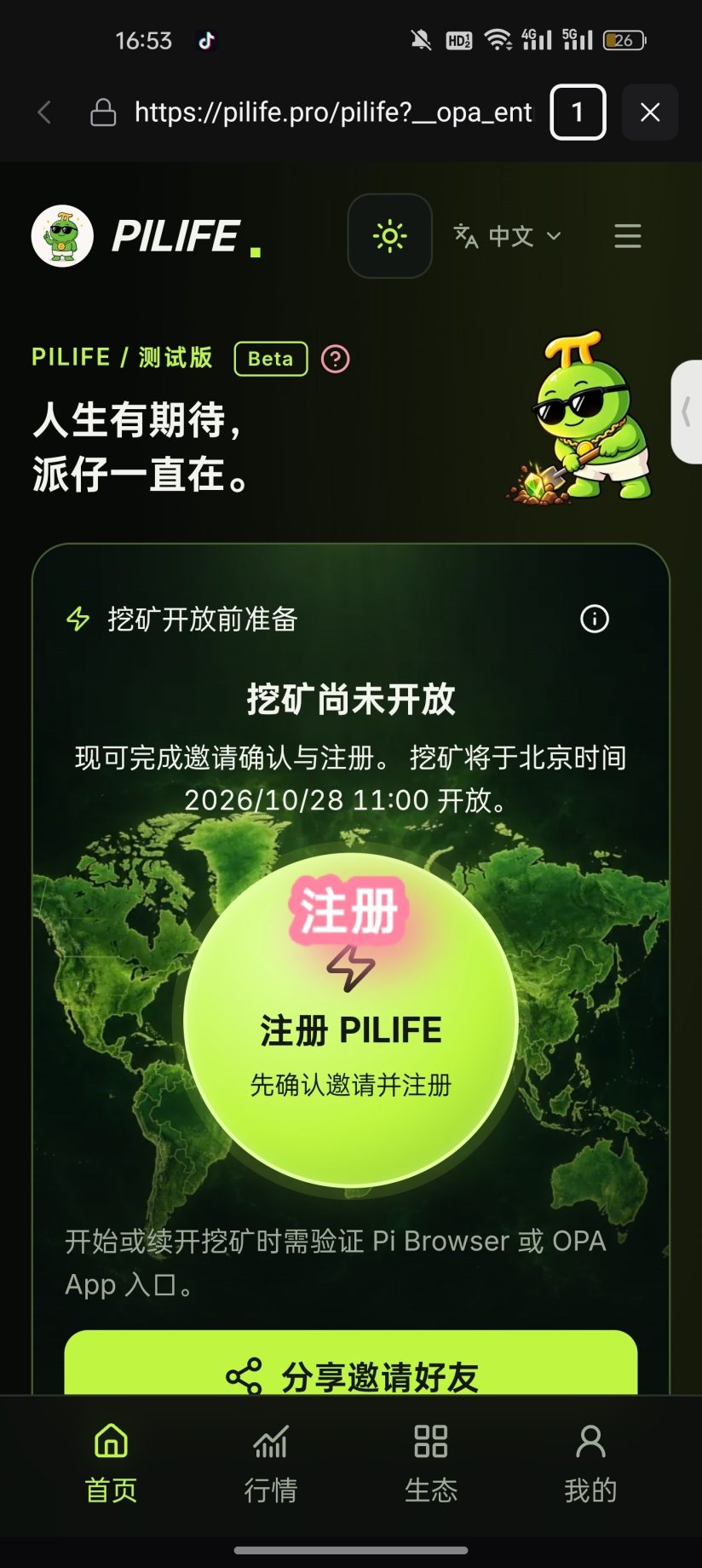Viewport: 702px width, 1568px height.
Task: Switch to the 首页 tab
Action: point(111,1463)
